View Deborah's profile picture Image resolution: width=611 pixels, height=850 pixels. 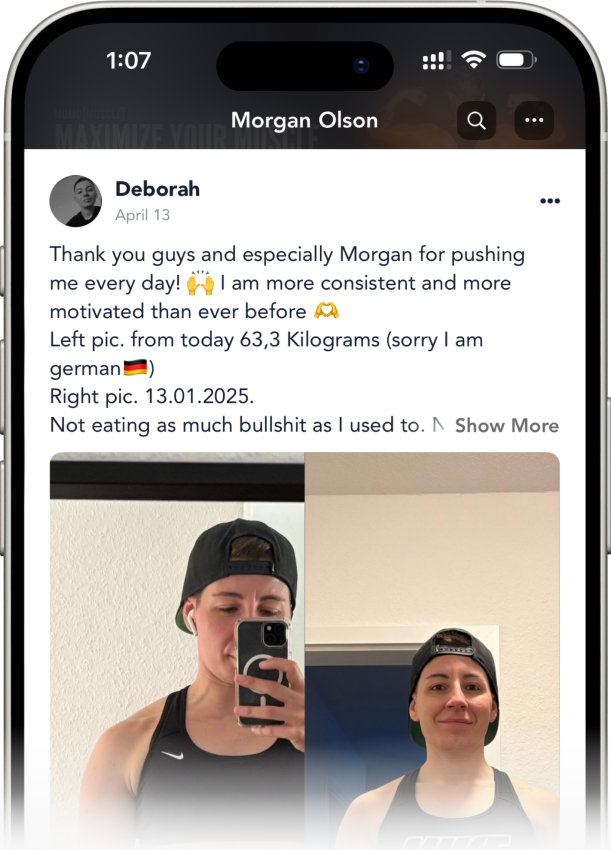pyautogui.click(x=75, y=201)
